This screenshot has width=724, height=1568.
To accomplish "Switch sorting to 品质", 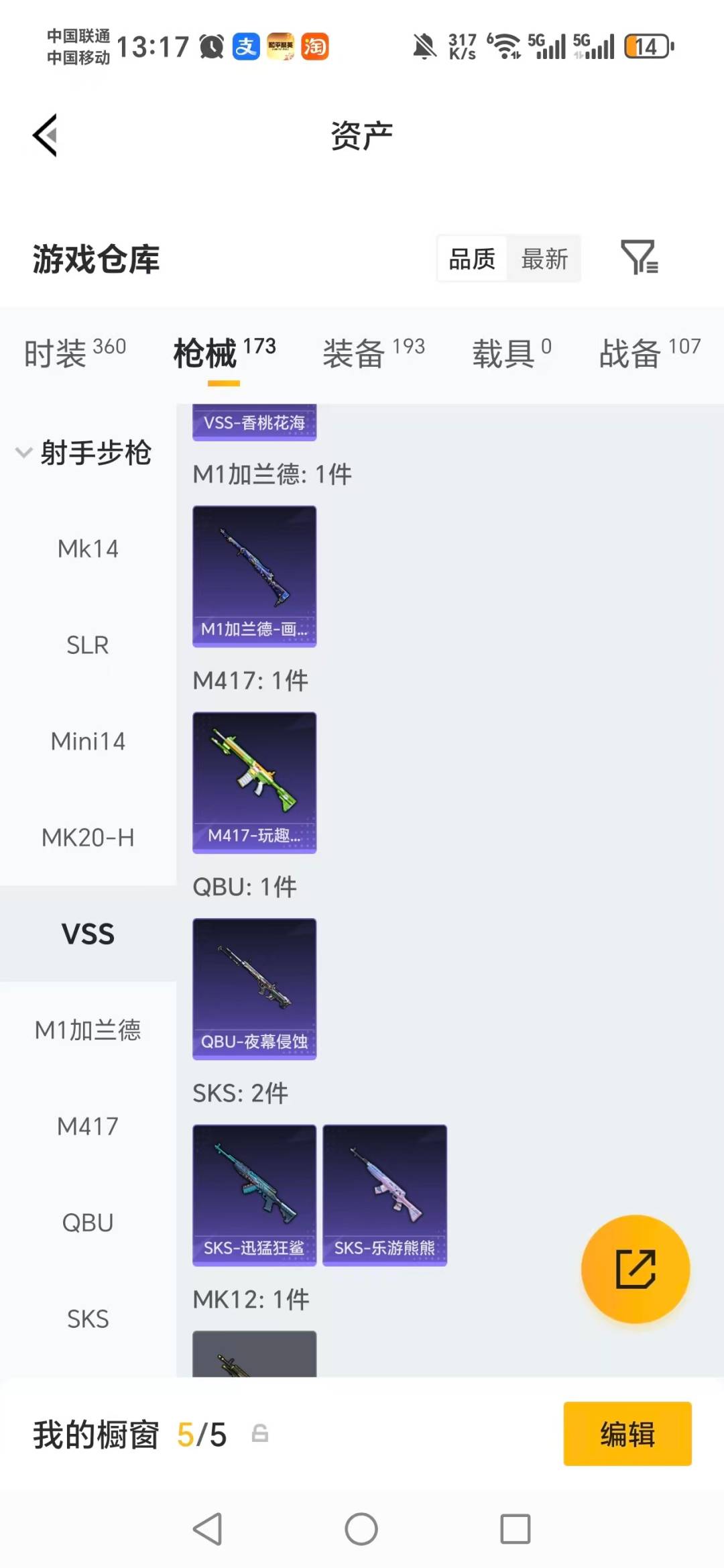I will [472, 259].
